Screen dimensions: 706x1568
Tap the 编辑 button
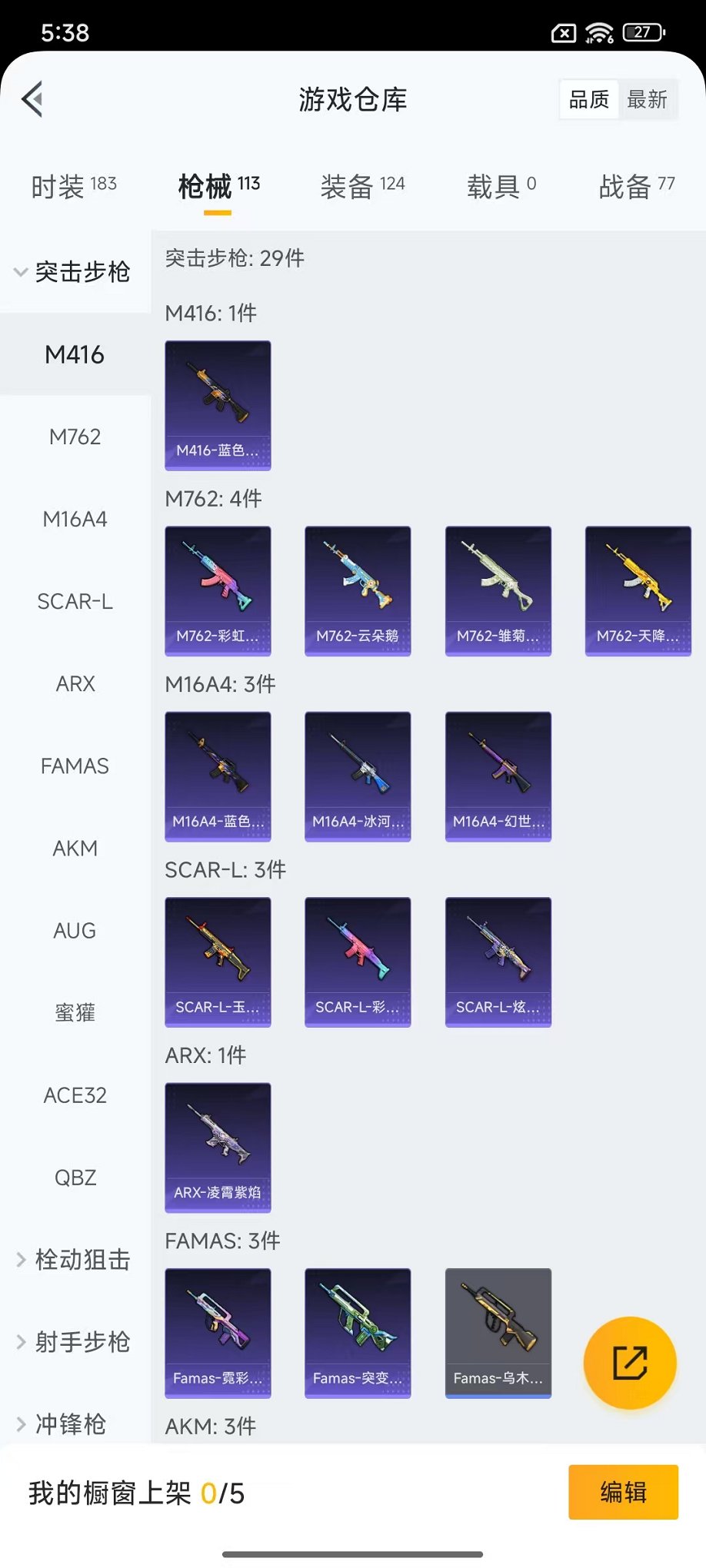pyautogui.click(x=623, y=1492)
